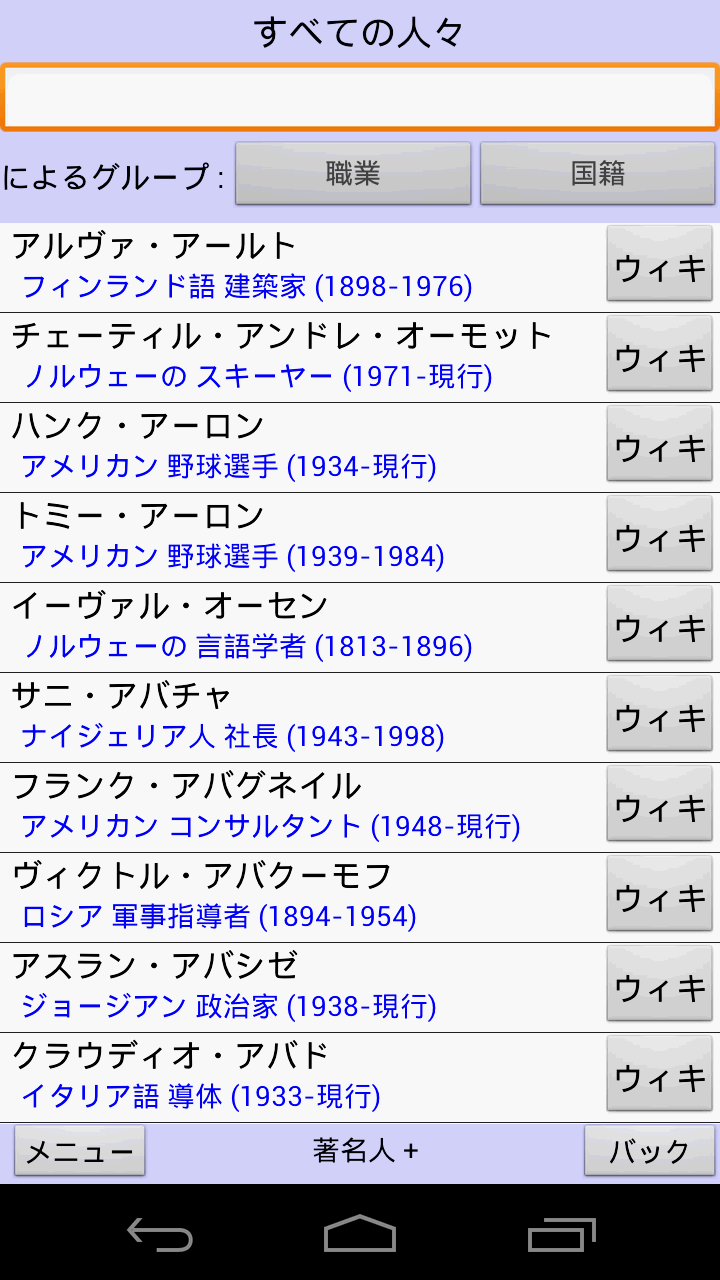Viewport: 720px width, 1280px height.
Task: Open ウィキ for ハンク・アーロン
Action: (660, 447)
